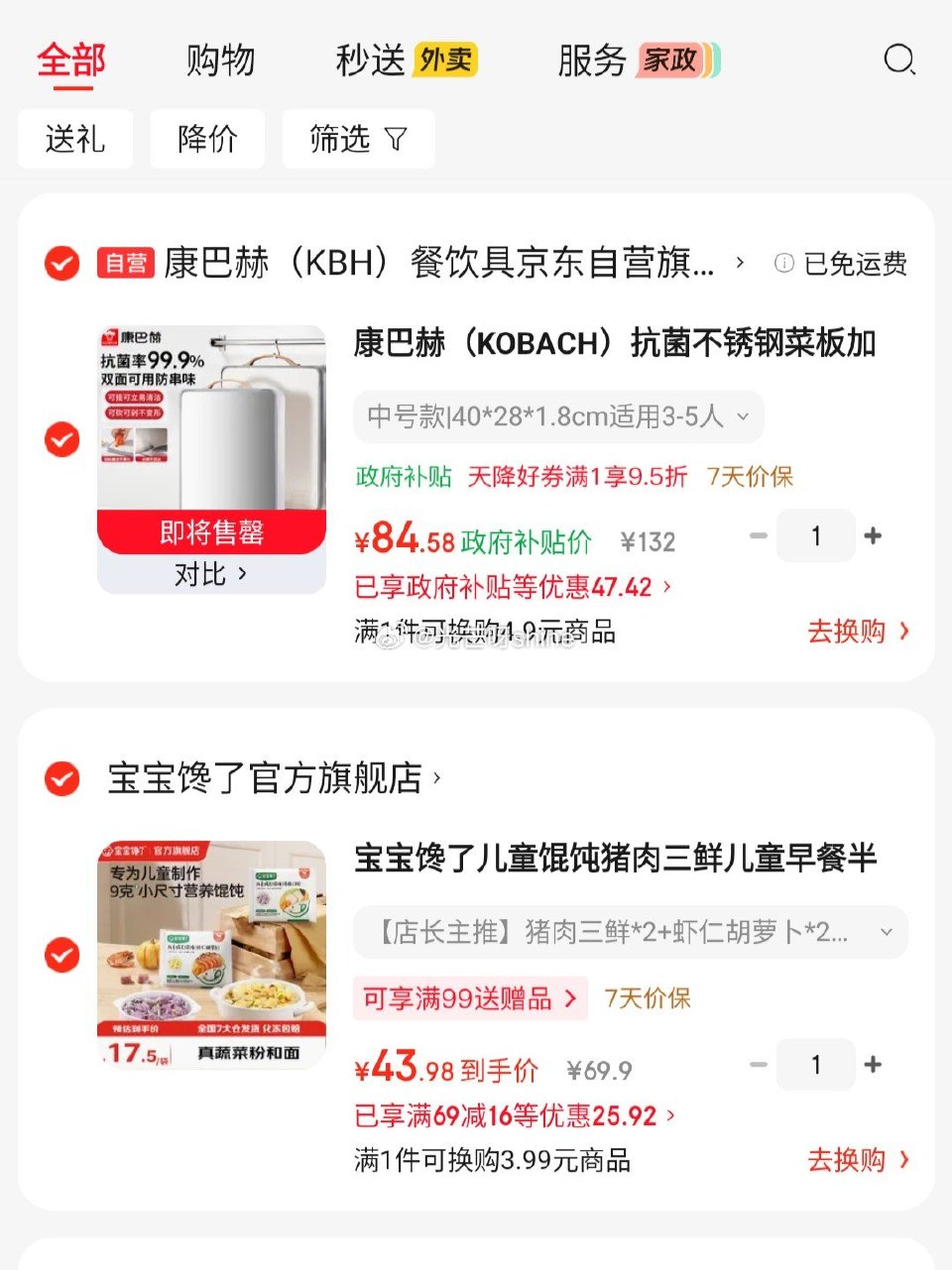
Task: Switch to the 秒送 tab
Action: click(x=371, y=60)
